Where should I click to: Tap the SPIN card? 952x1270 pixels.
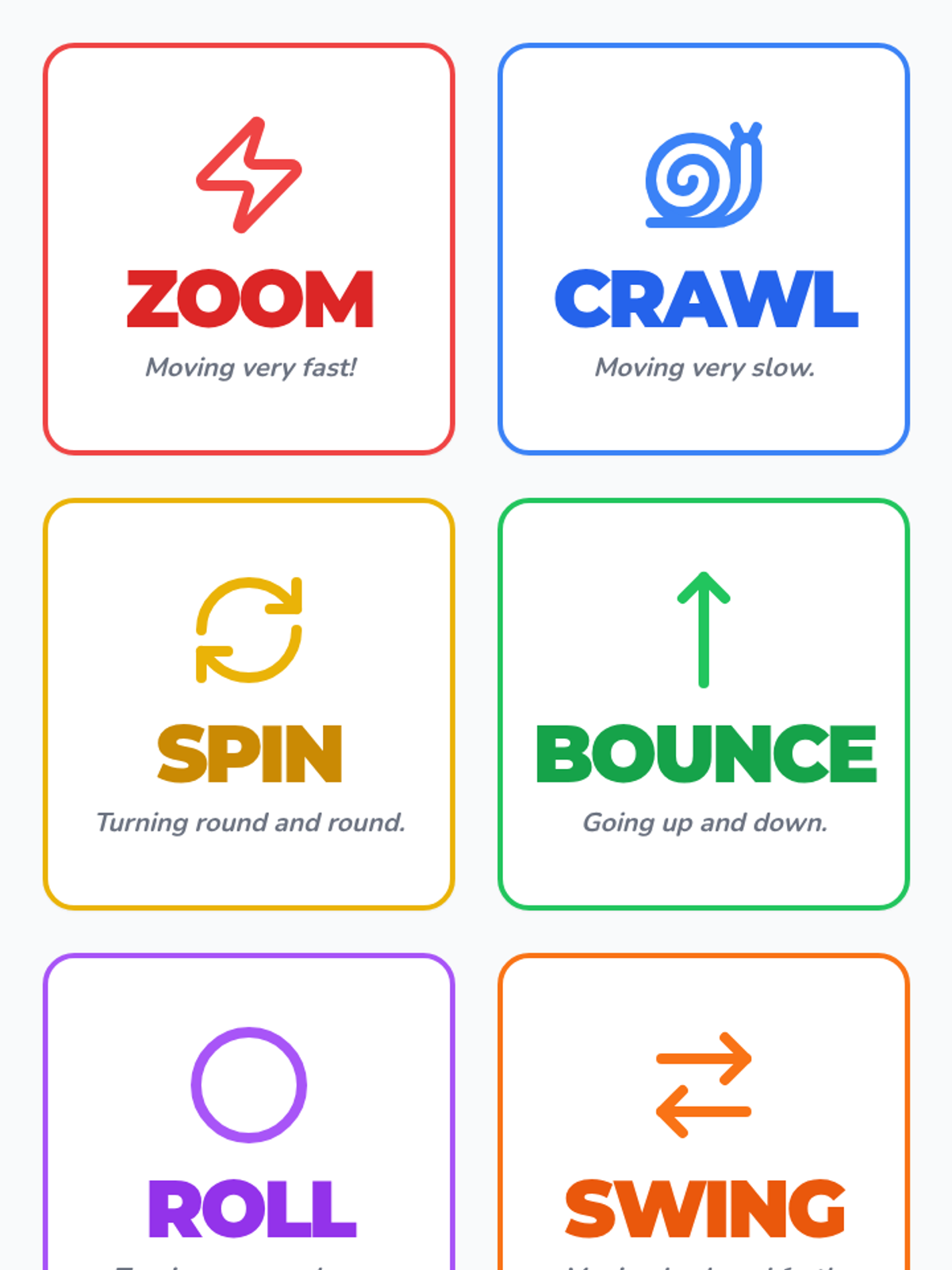click(x=248, y=704)
